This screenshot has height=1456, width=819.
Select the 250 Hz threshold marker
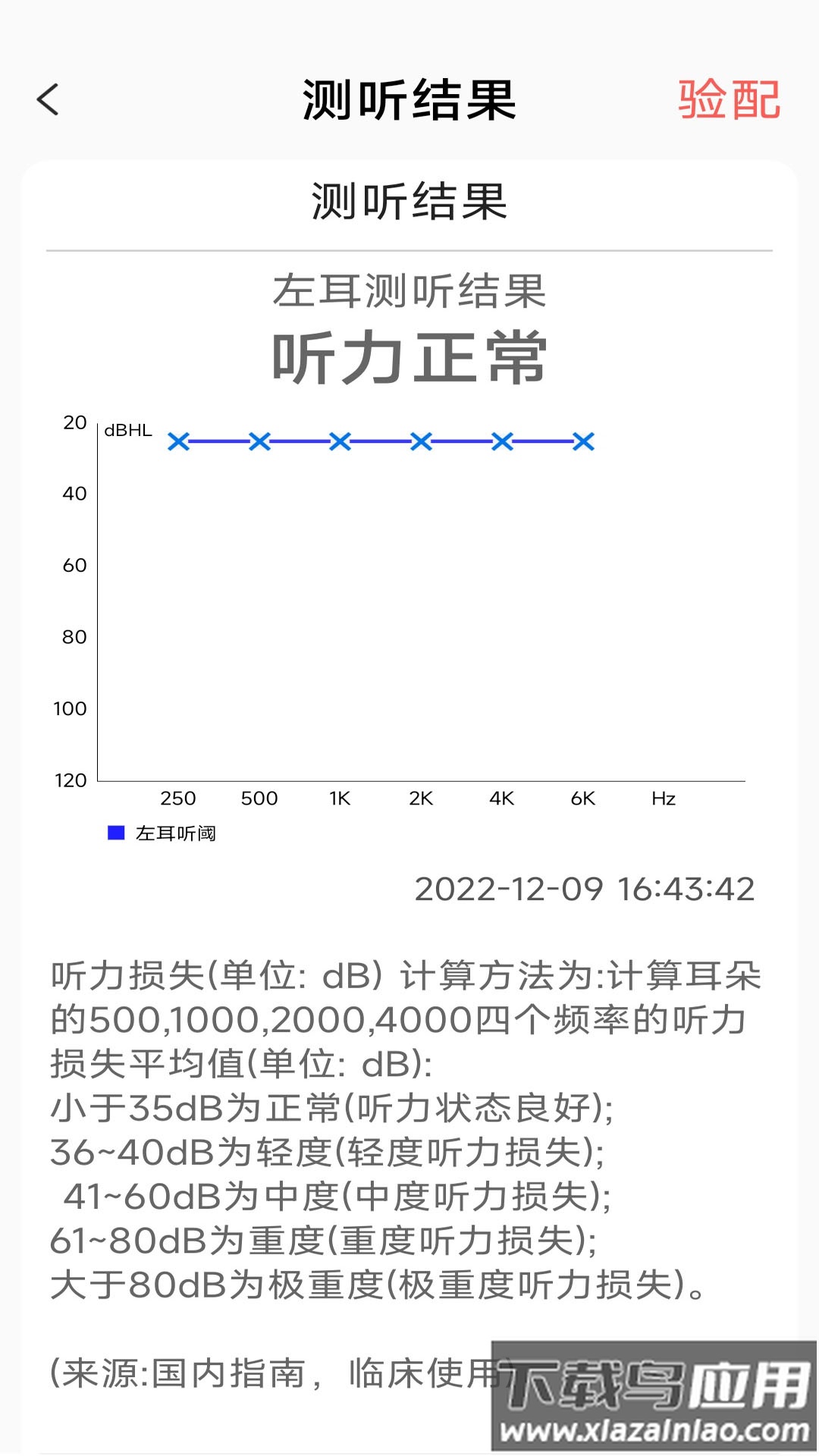pyautogui.click(x=178, y=441)
